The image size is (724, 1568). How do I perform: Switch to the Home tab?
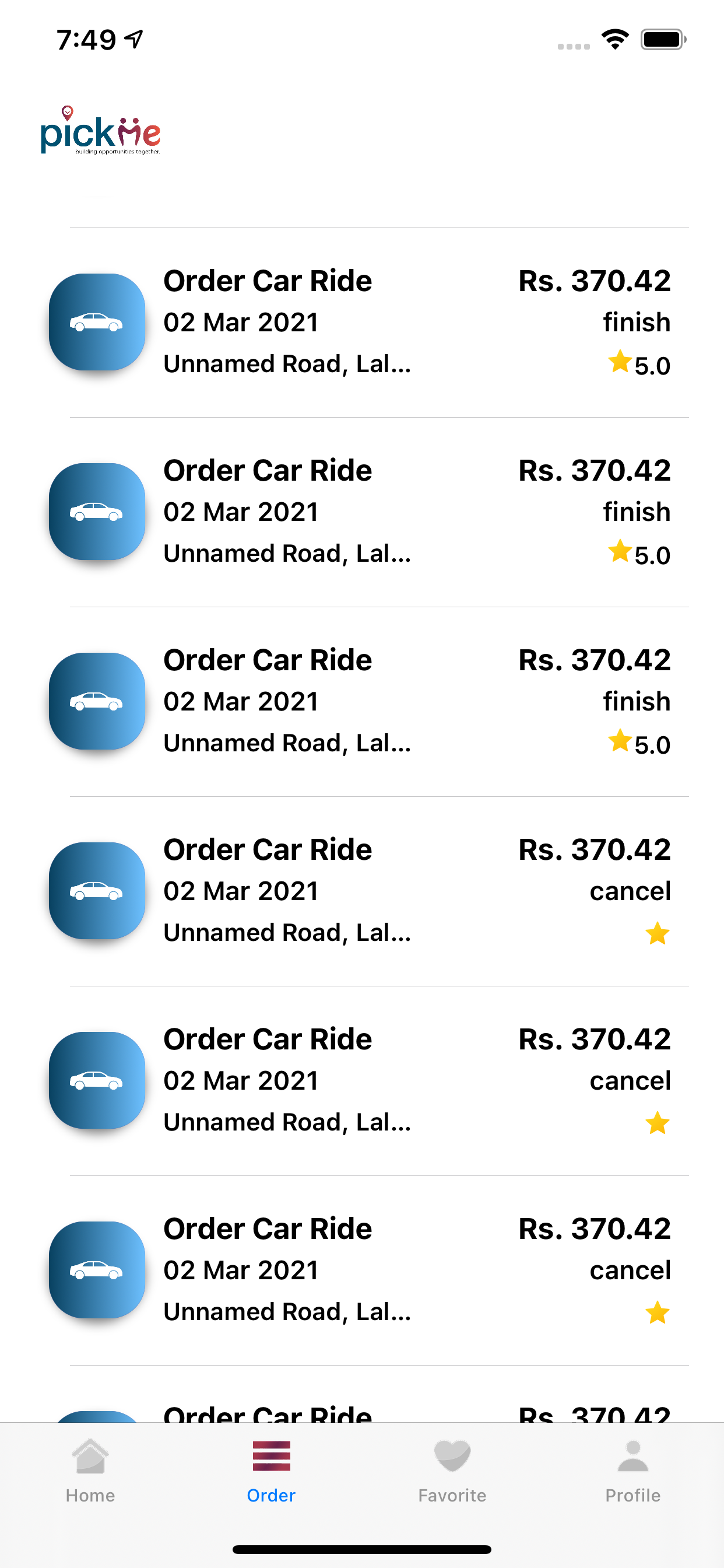pyautogui.click(x=90, y=1471)
